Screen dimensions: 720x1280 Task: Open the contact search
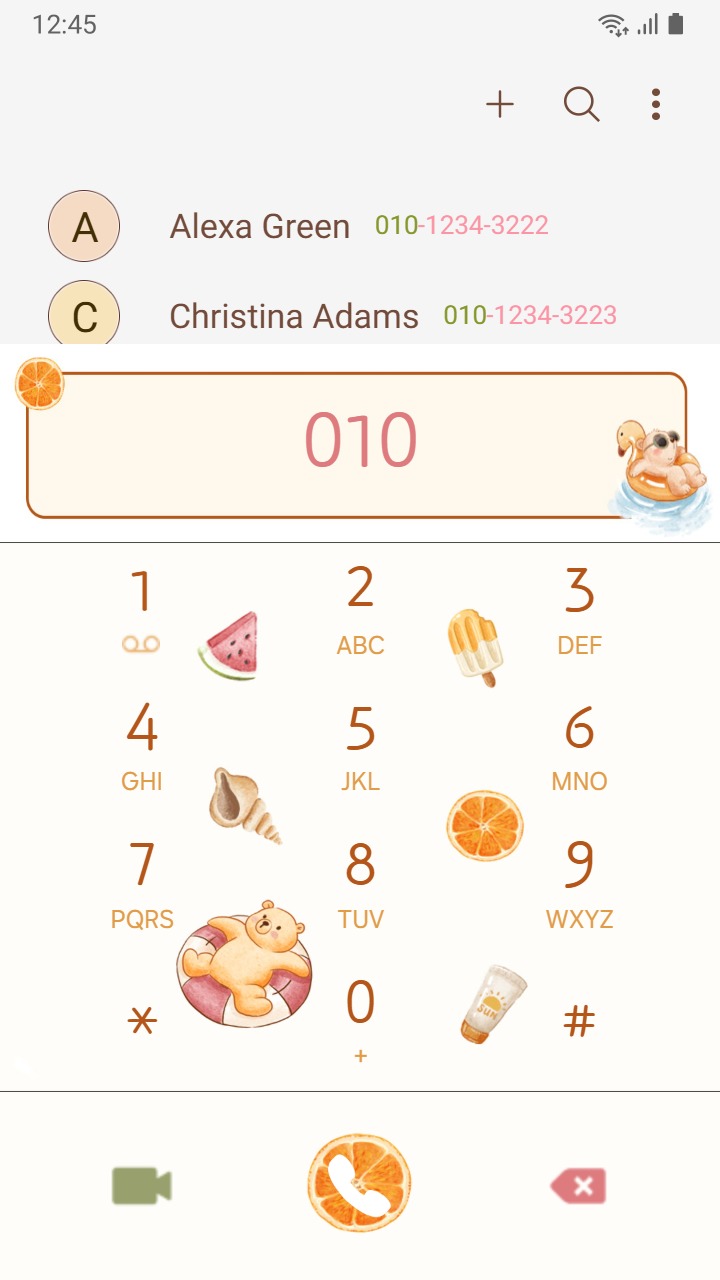581,104
